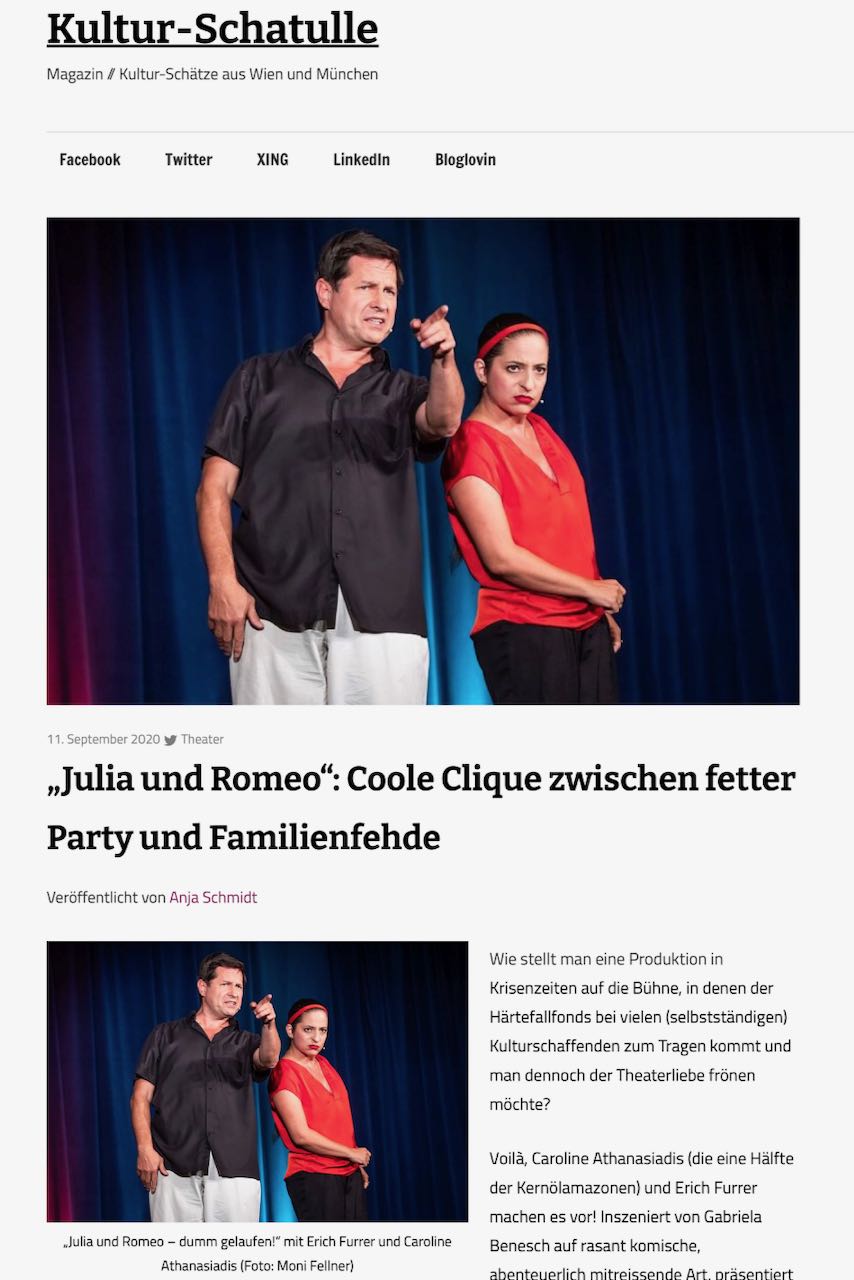Open the date link 11. September 2020
The height and width of the screenshot is (1280, 854).
point(103,740)
